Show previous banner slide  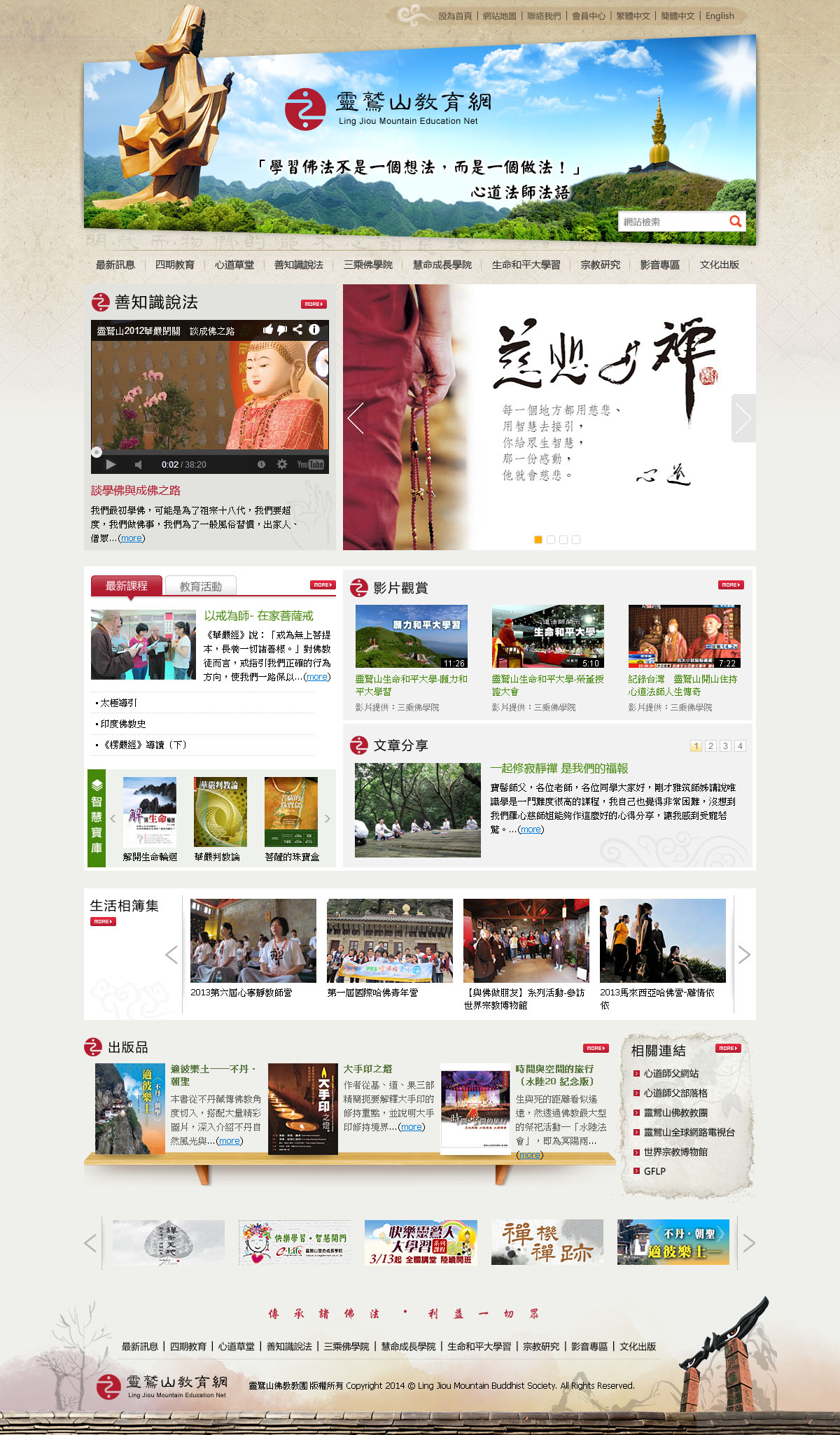(356, 419)
